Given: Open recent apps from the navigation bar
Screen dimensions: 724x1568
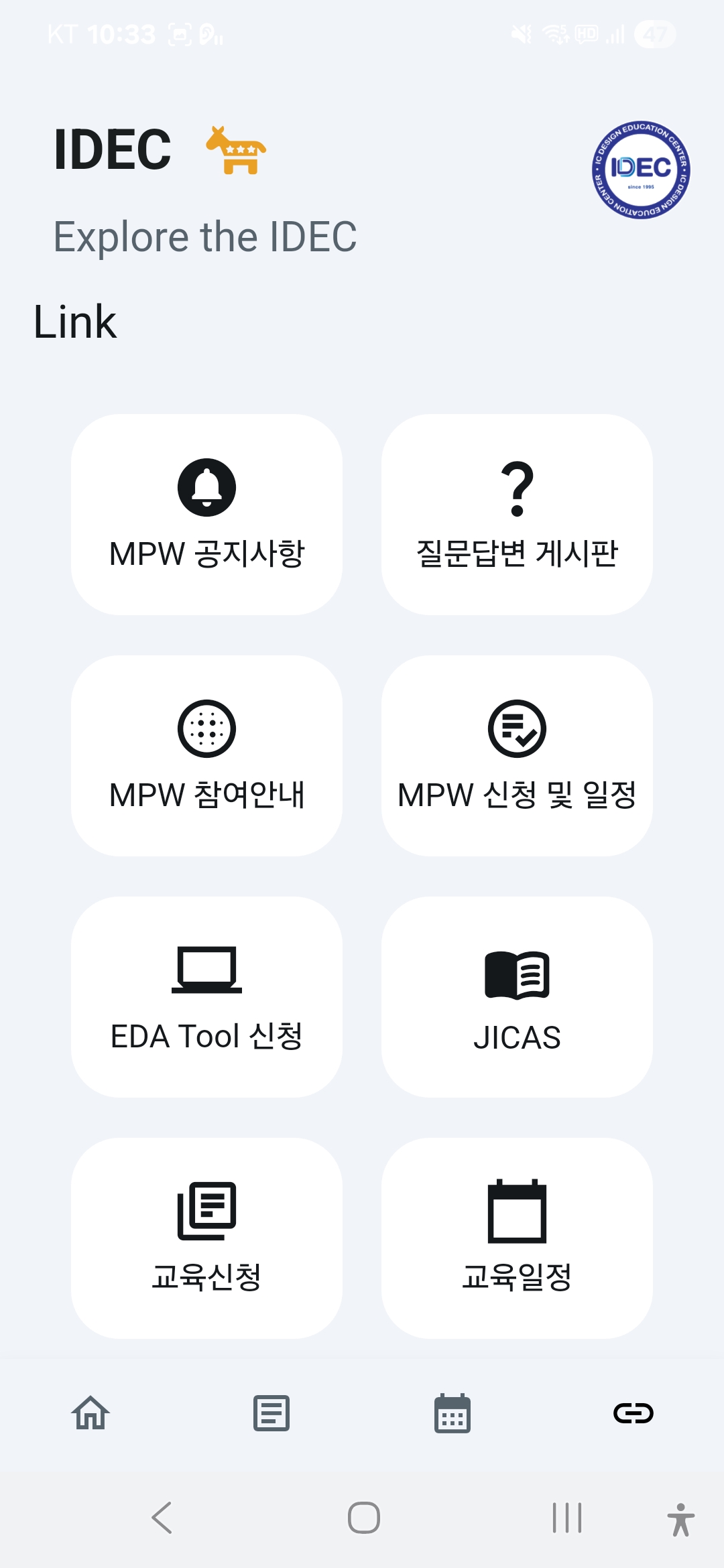Looking at the screenshot, I should (566, 1518).
